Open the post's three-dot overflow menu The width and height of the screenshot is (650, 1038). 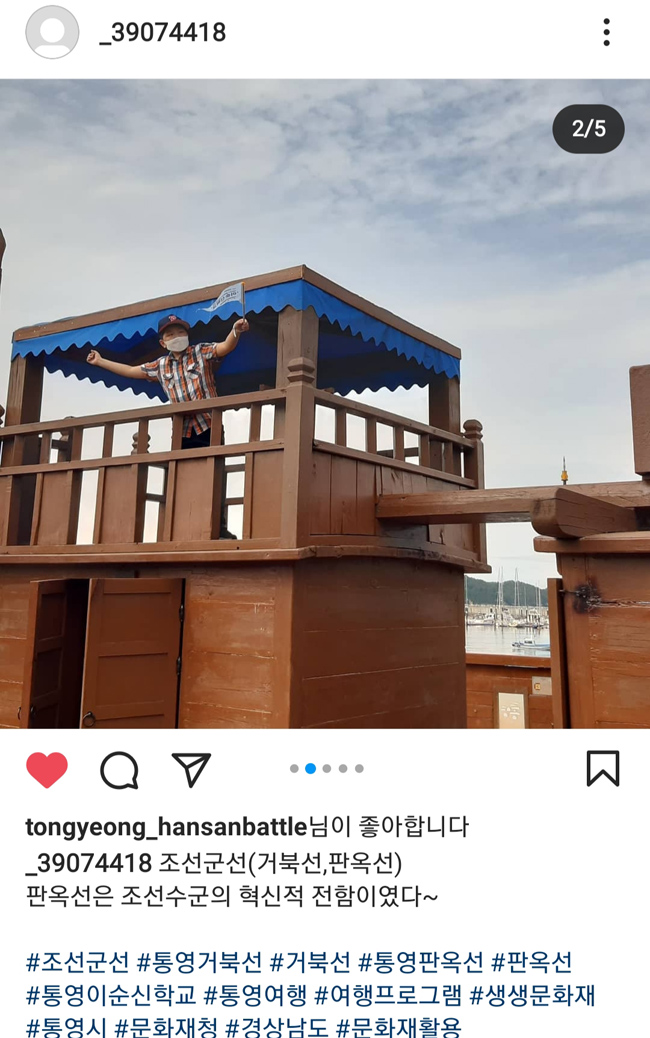[x=606, y=33]
